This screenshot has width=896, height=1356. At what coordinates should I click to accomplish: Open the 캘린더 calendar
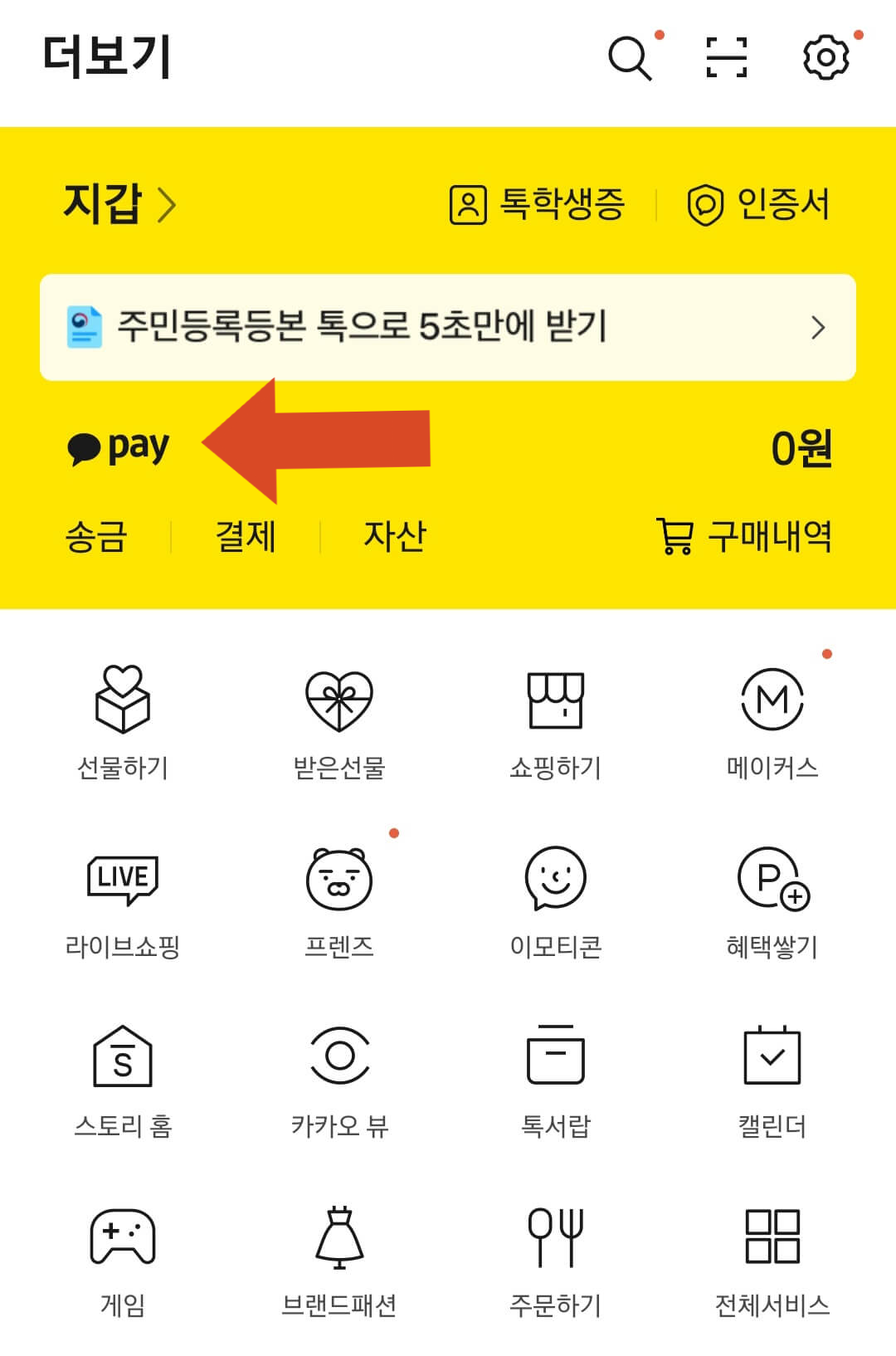pyautogui.click(x=772, y=1079)
